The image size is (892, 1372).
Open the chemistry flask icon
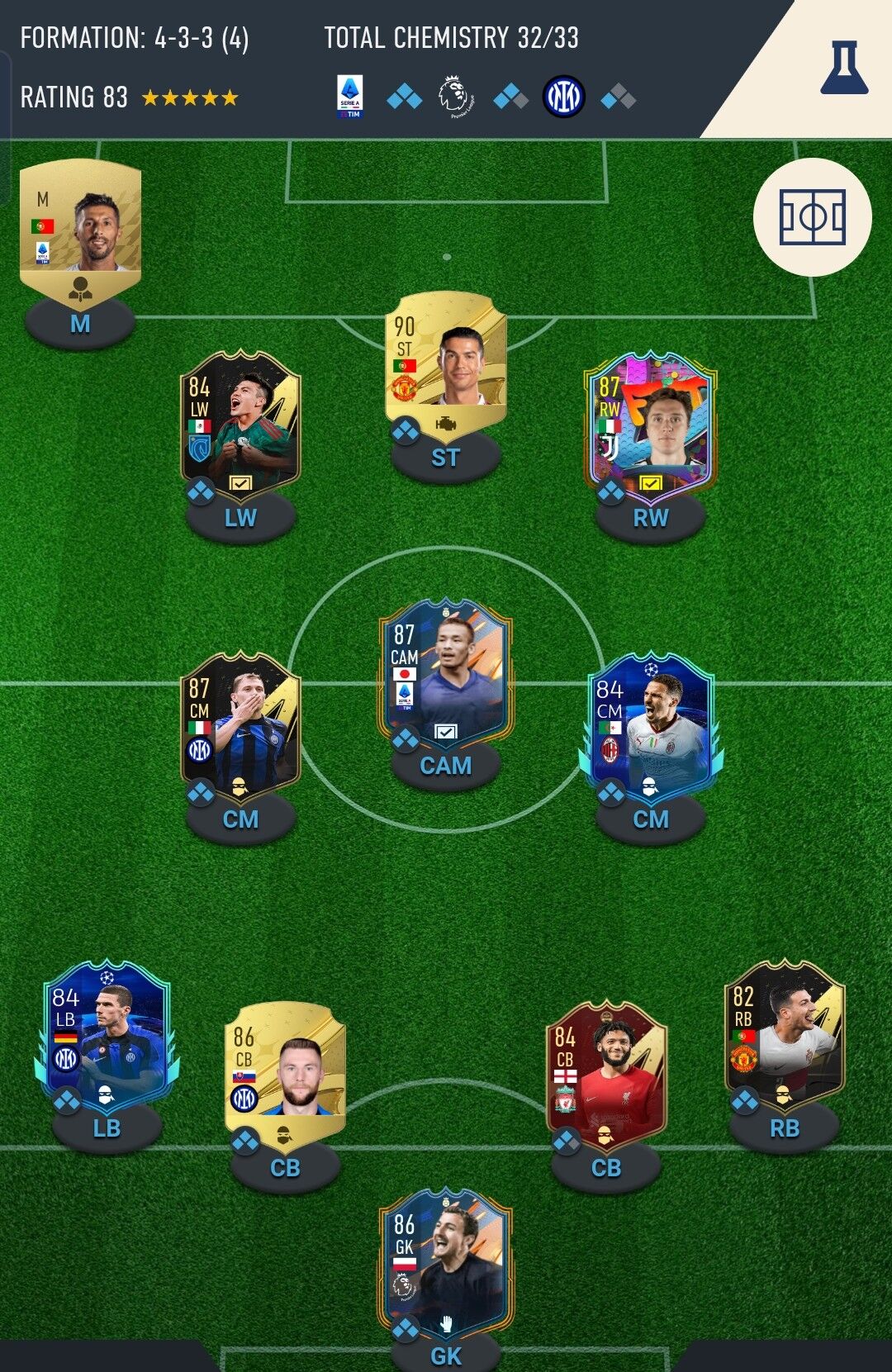[843, 67]
